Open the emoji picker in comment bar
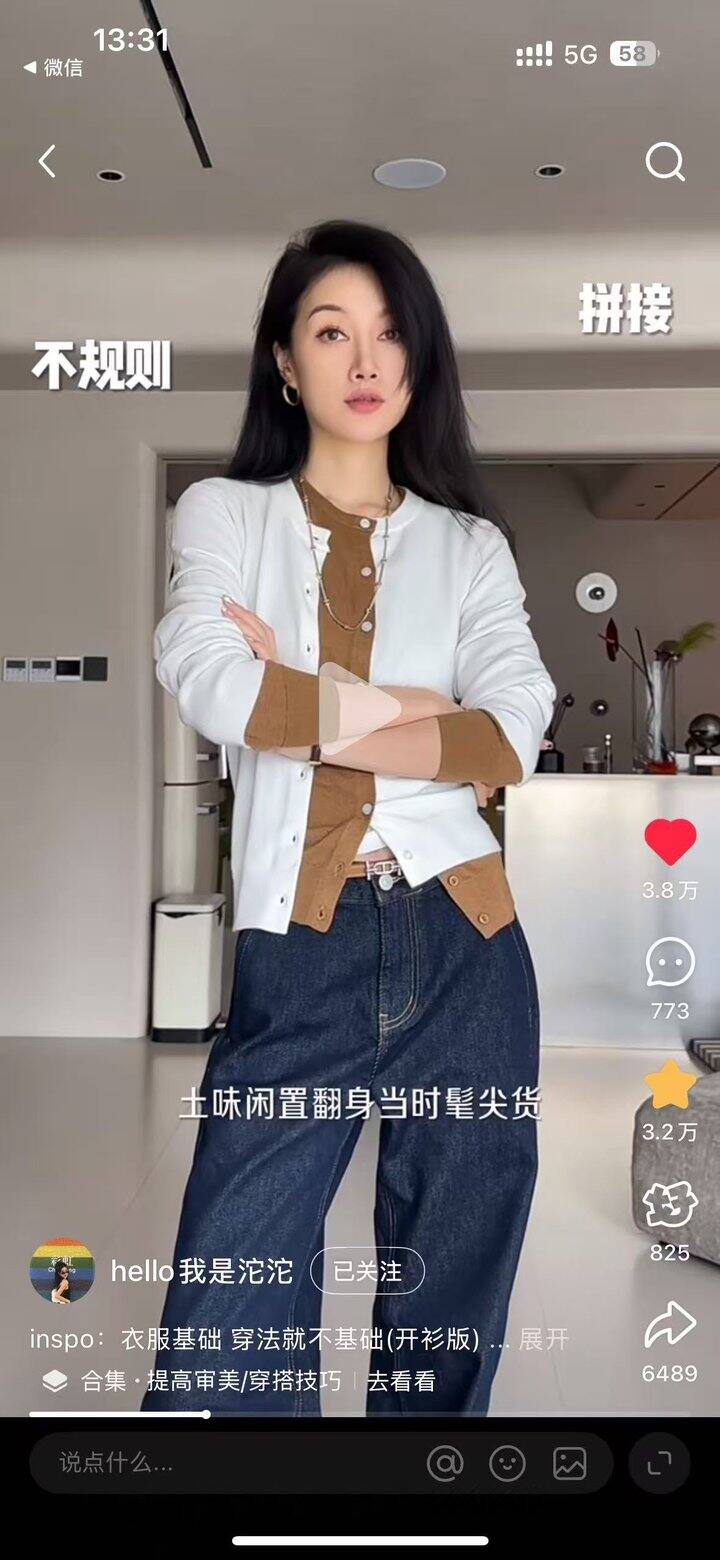This screenshot has height=1560, width=720. [x=507, y=1463]
